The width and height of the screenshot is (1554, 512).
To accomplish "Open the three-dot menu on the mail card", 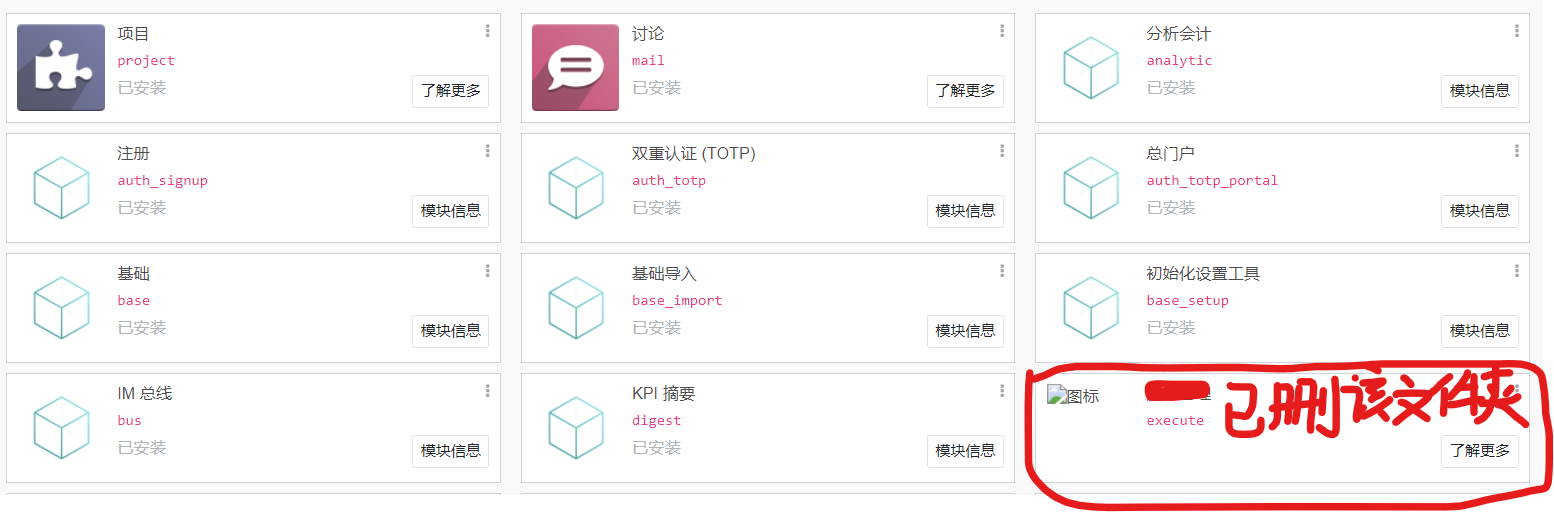I will pyautogui.click(x=1002, y=31).
